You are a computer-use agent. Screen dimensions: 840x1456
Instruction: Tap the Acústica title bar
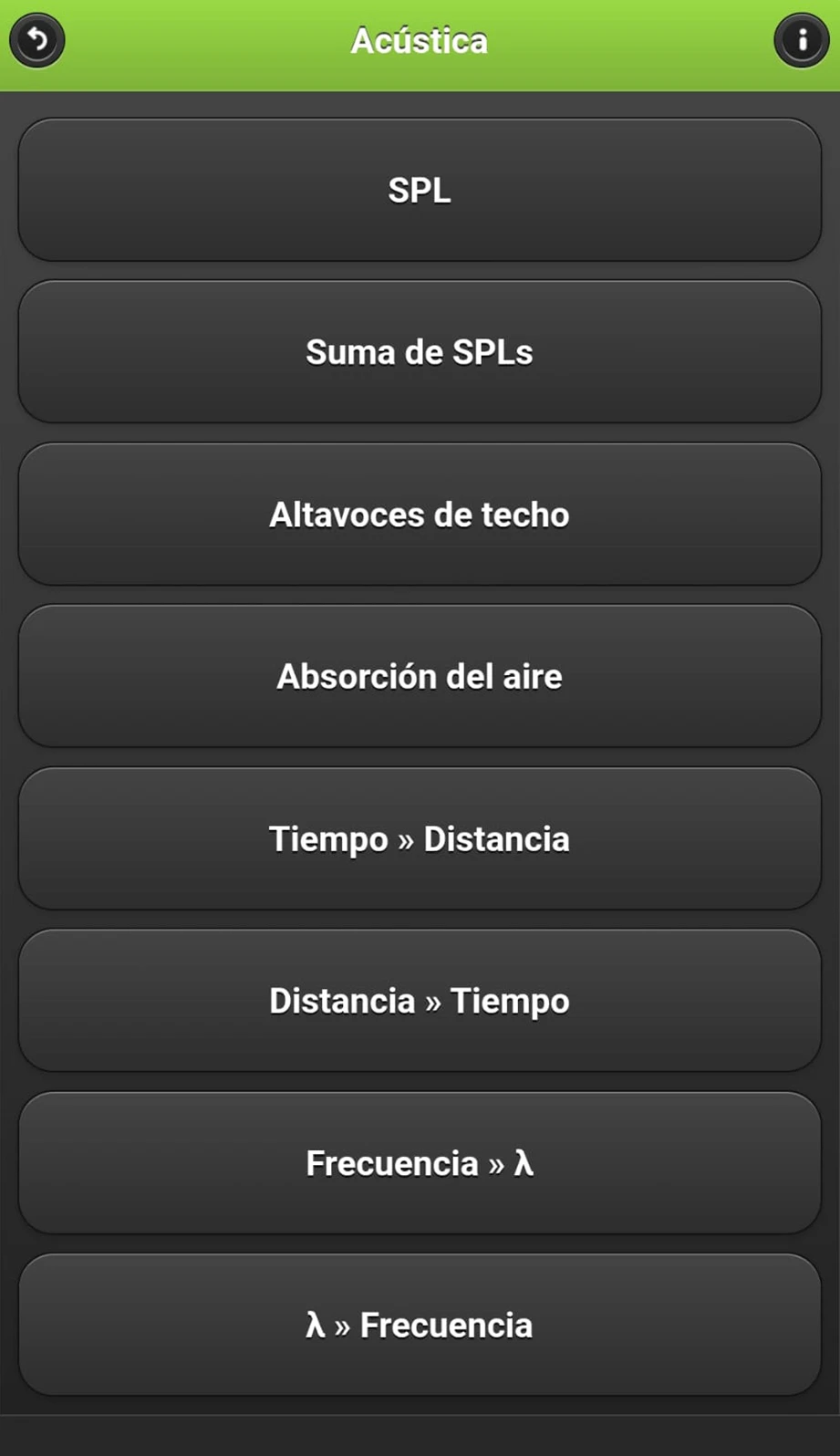point(420,41)
